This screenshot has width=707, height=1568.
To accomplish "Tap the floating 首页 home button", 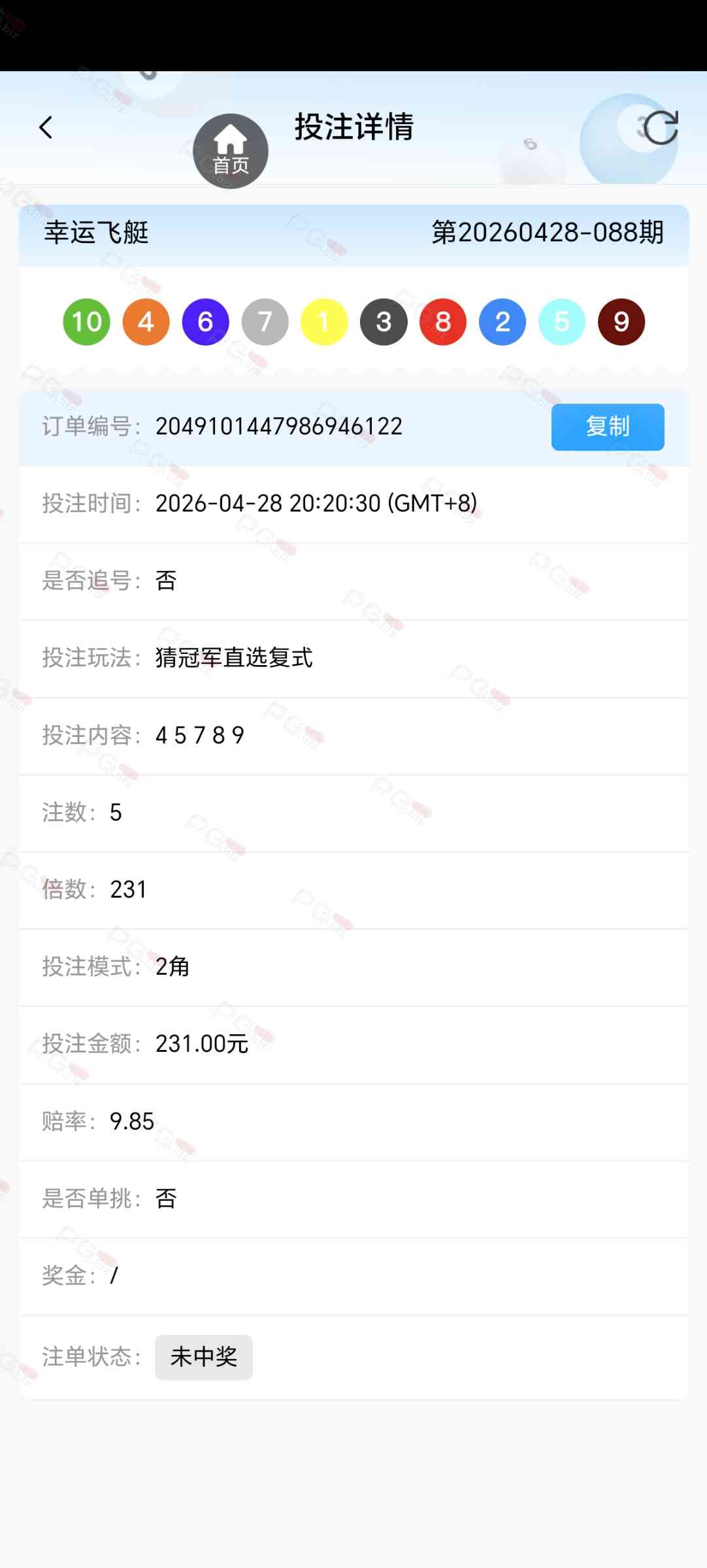I will 231,152.
